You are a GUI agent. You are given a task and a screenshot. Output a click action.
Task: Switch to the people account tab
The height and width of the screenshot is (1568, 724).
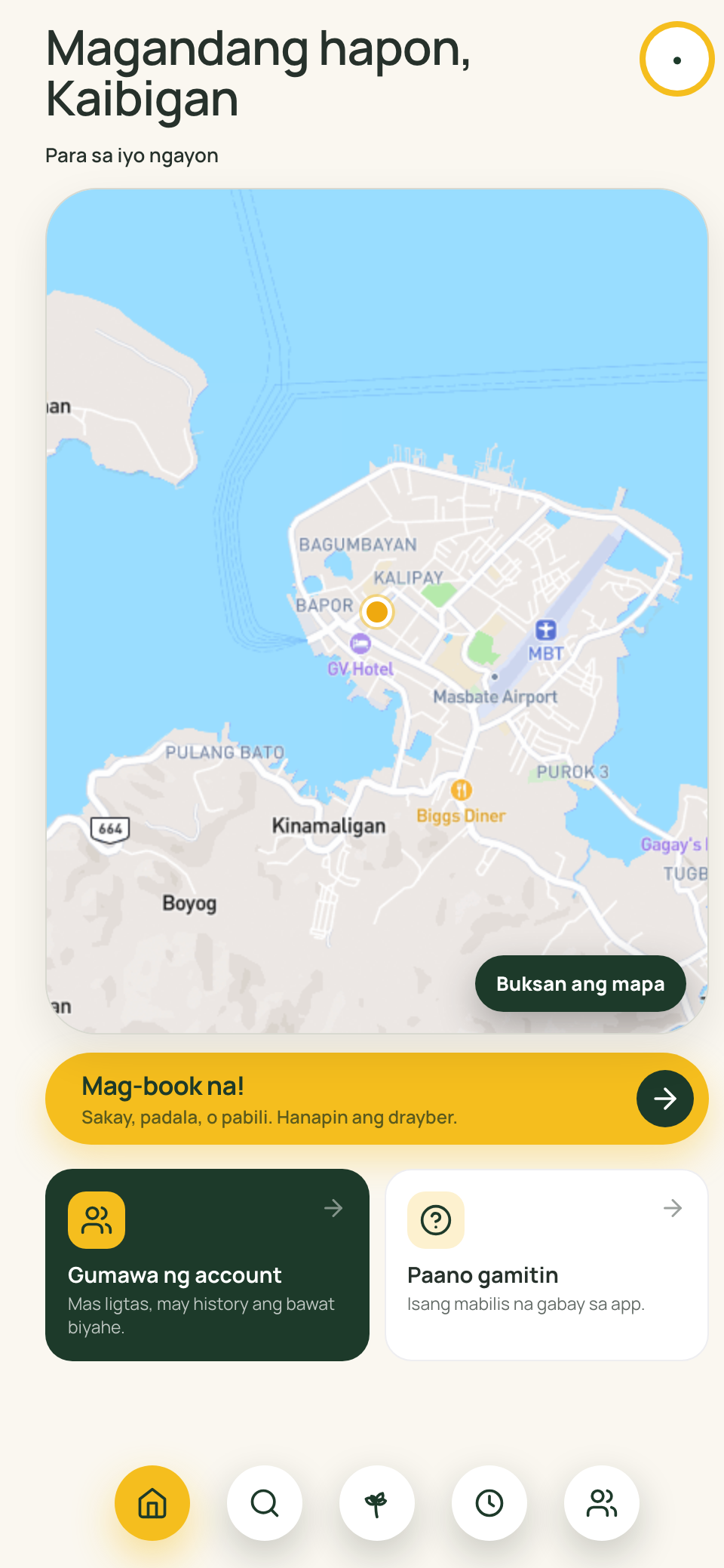[x=602, y=1503]
